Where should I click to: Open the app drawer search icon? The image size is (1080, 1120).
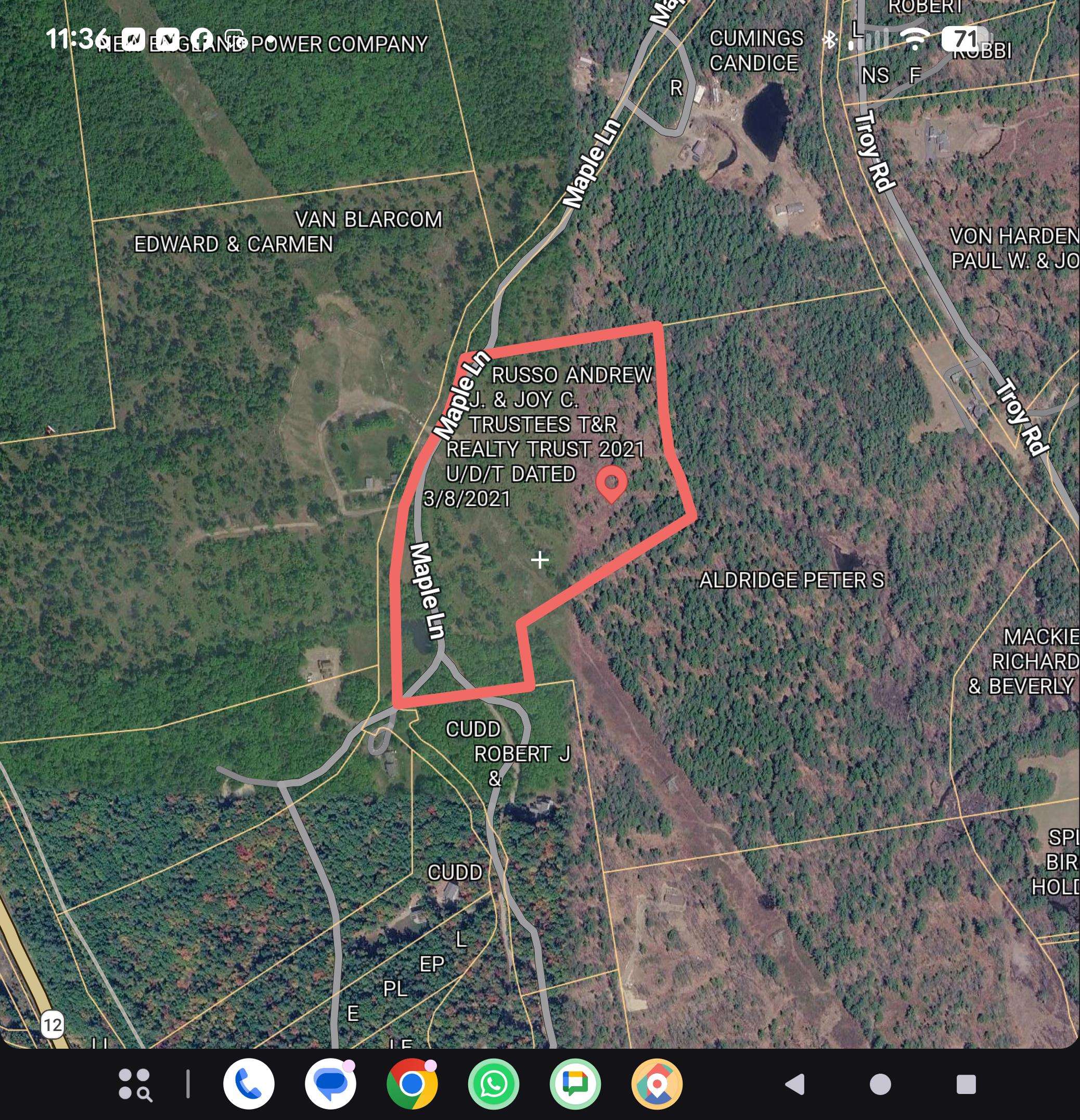point(135,1085)
